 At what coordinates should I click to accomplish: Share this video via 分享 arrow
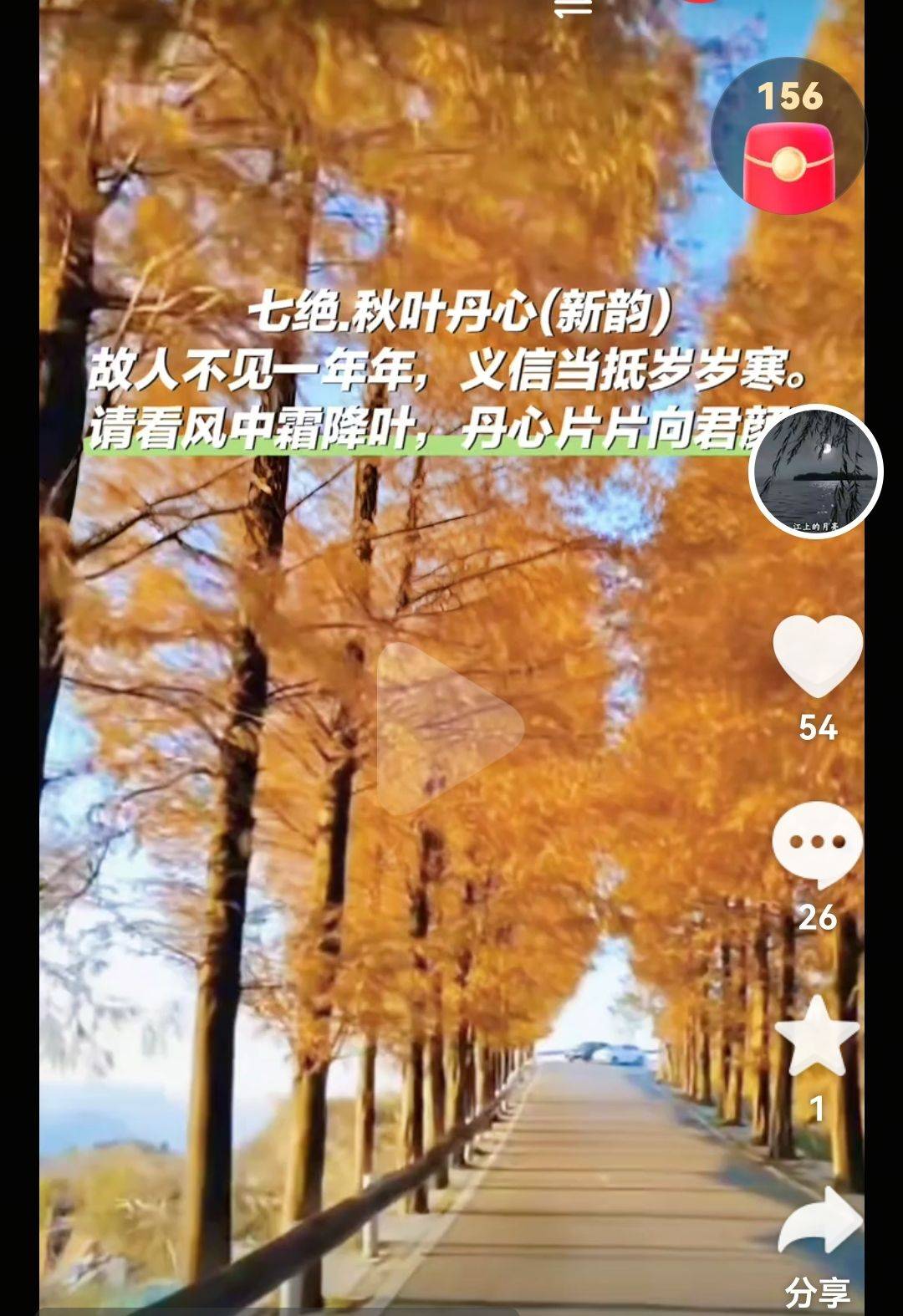click(x=819, y=1224)
